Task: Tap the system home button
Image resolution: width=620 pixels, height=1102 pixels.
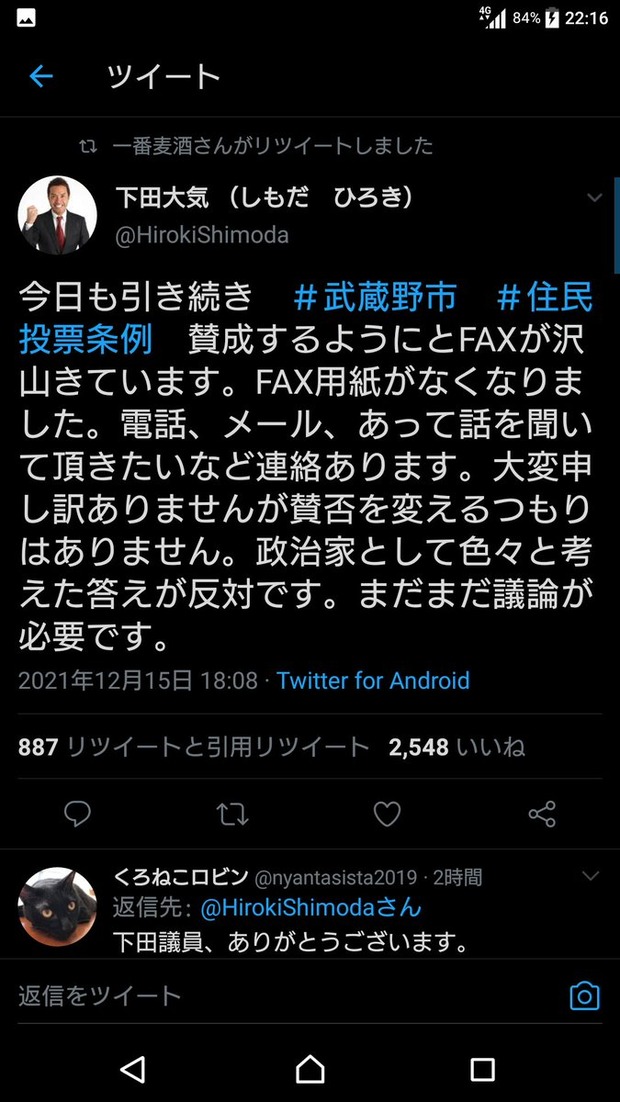Action: tap(310, 1069)
